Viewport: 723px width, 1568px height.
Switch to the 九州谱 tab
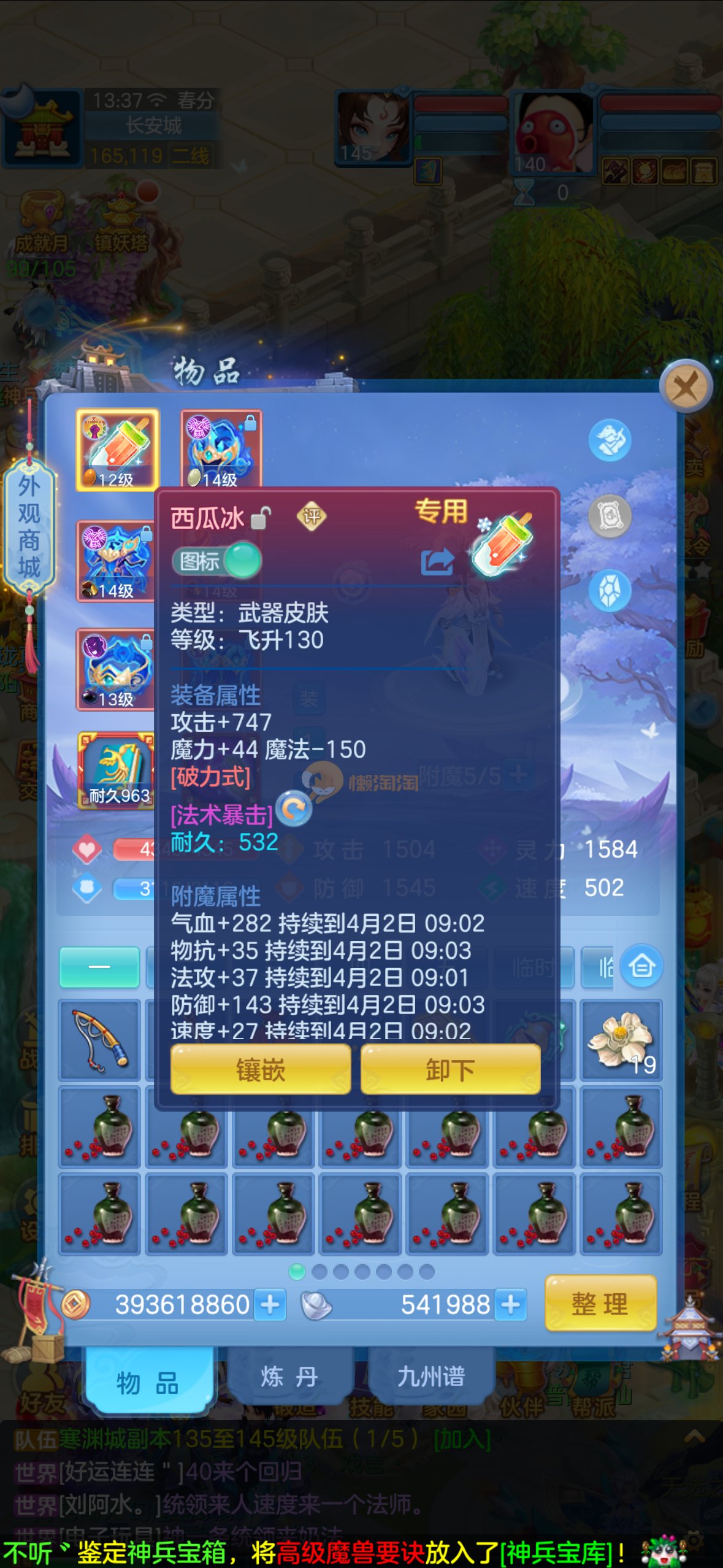431,1377
